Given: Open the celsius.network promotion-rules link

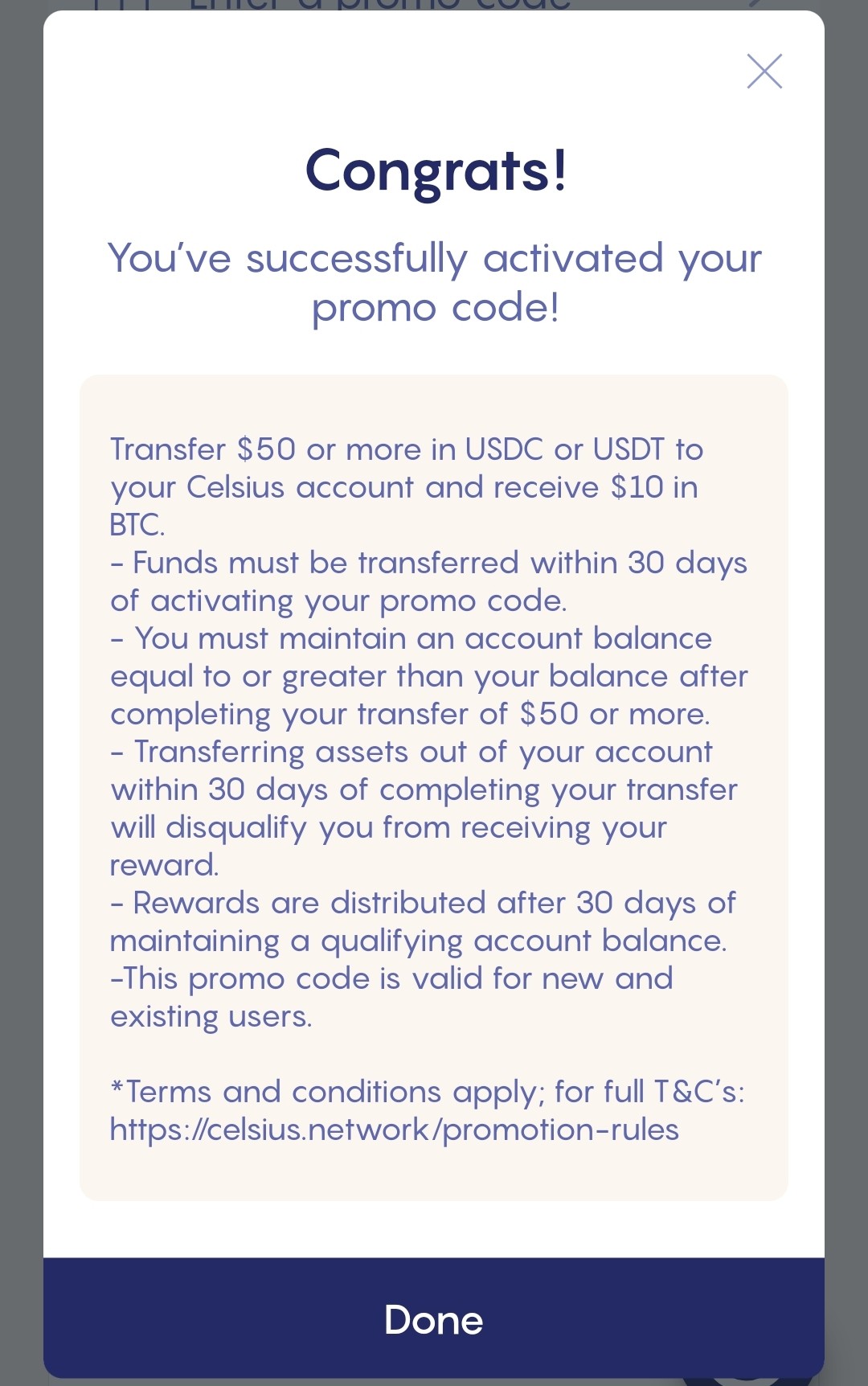Looking at the screenshot, I should click(395, 1130).
